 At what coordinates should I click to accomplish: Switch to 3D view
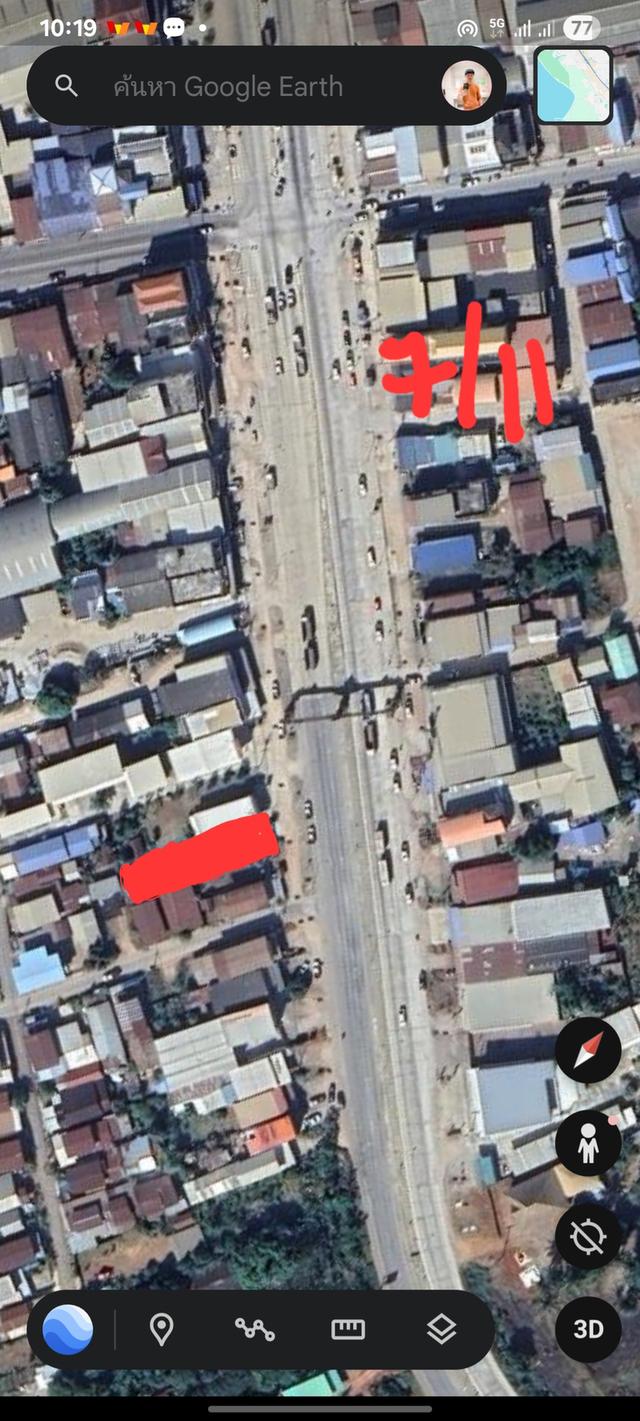[588, 1329]
